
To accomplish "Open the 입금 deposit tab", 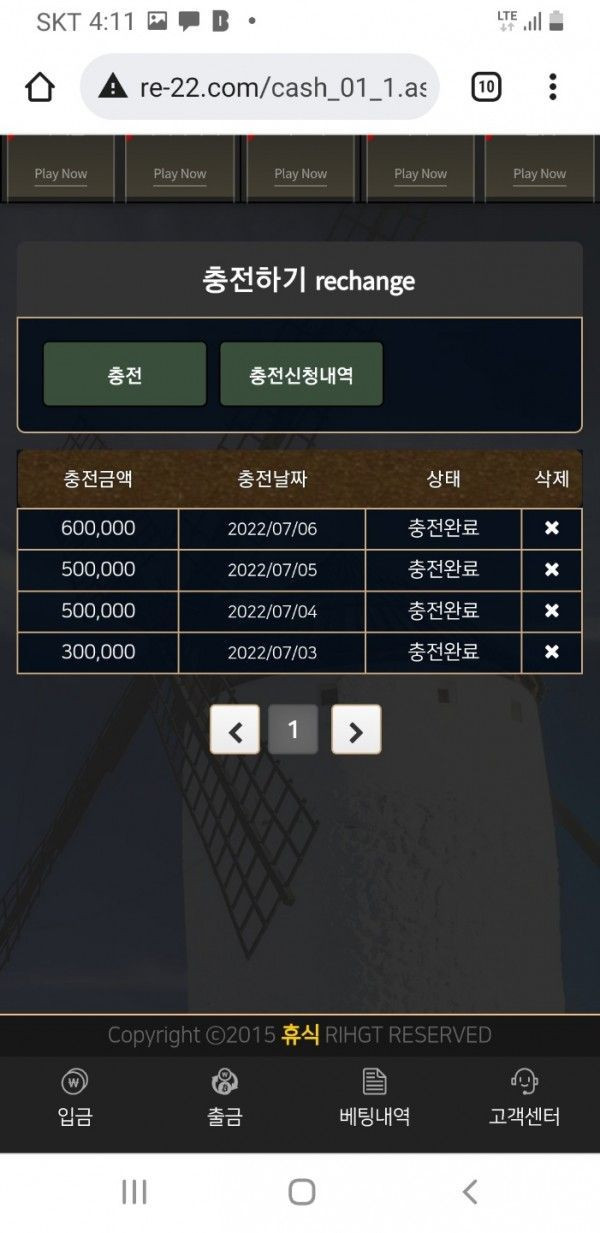I will (75, 1098).
